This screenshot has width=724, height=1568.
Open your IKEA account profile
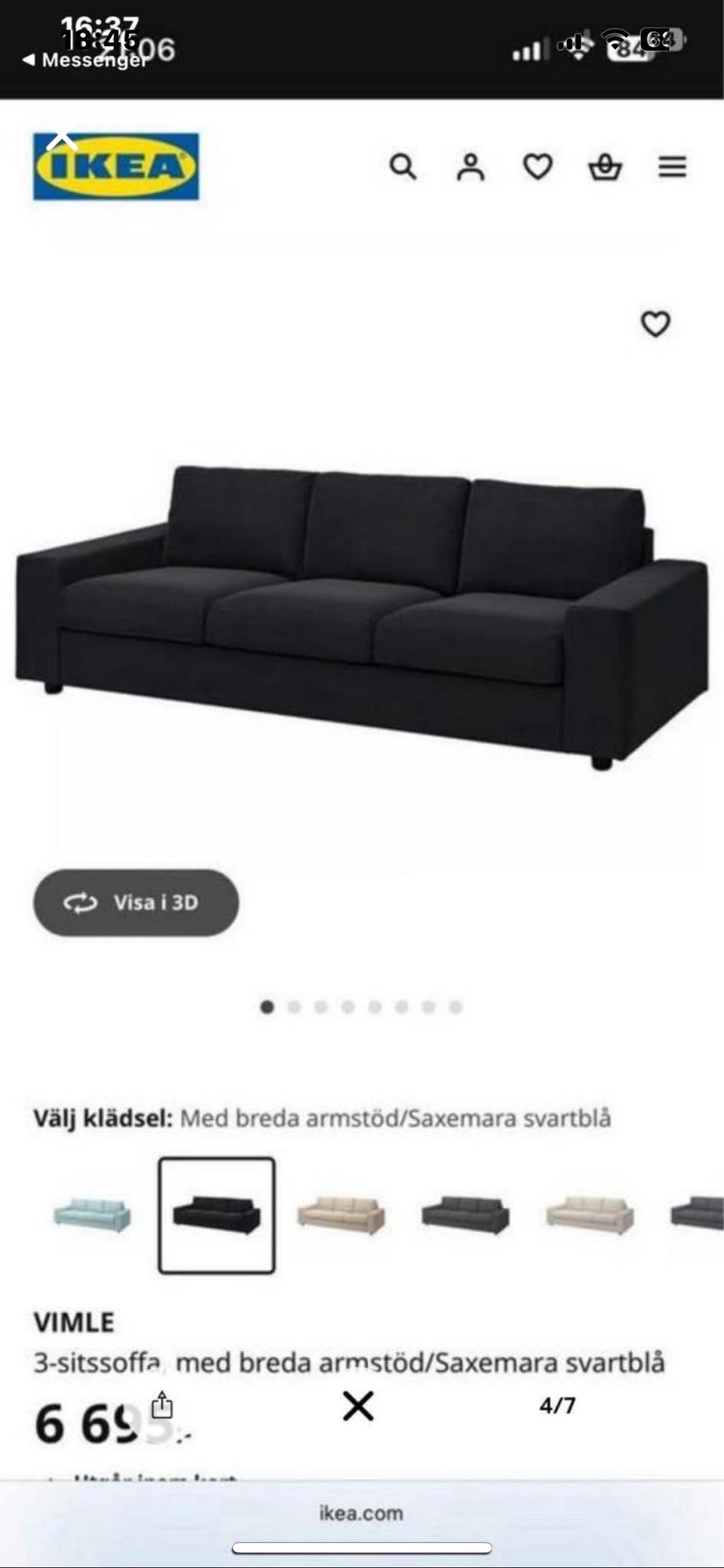point(472,167)
